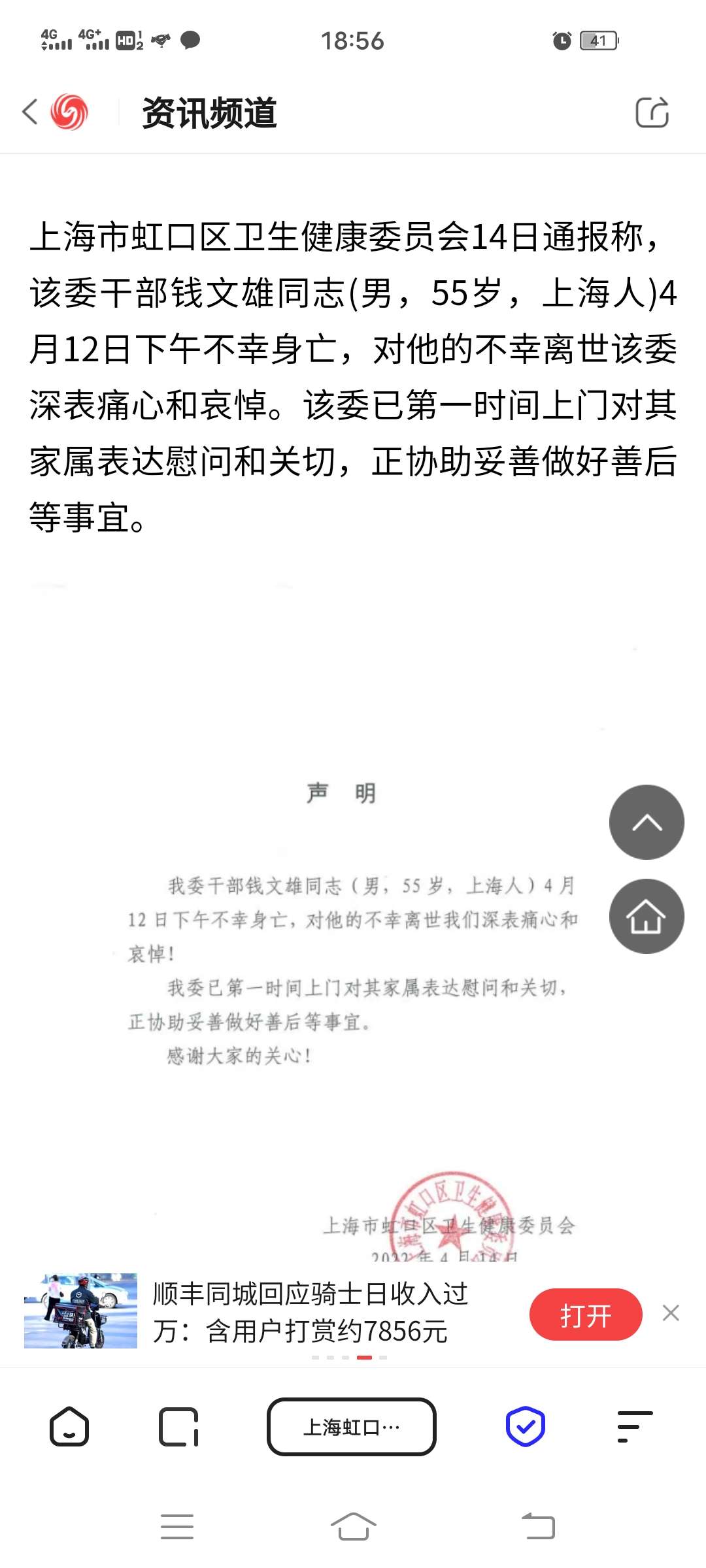
Task: Tap the floating home button
Action: [x=647, y=916]
